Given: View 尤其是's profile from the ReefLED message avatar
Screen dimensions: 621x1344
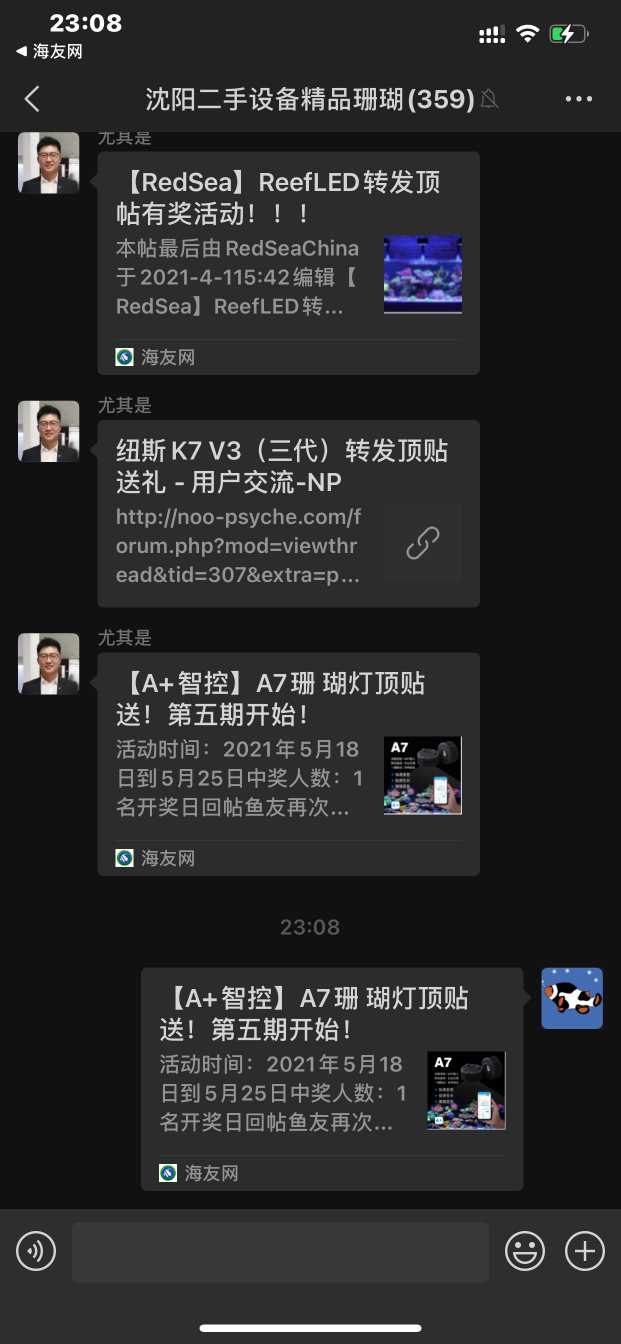Looking at the screenshot, I should point(48,163).
